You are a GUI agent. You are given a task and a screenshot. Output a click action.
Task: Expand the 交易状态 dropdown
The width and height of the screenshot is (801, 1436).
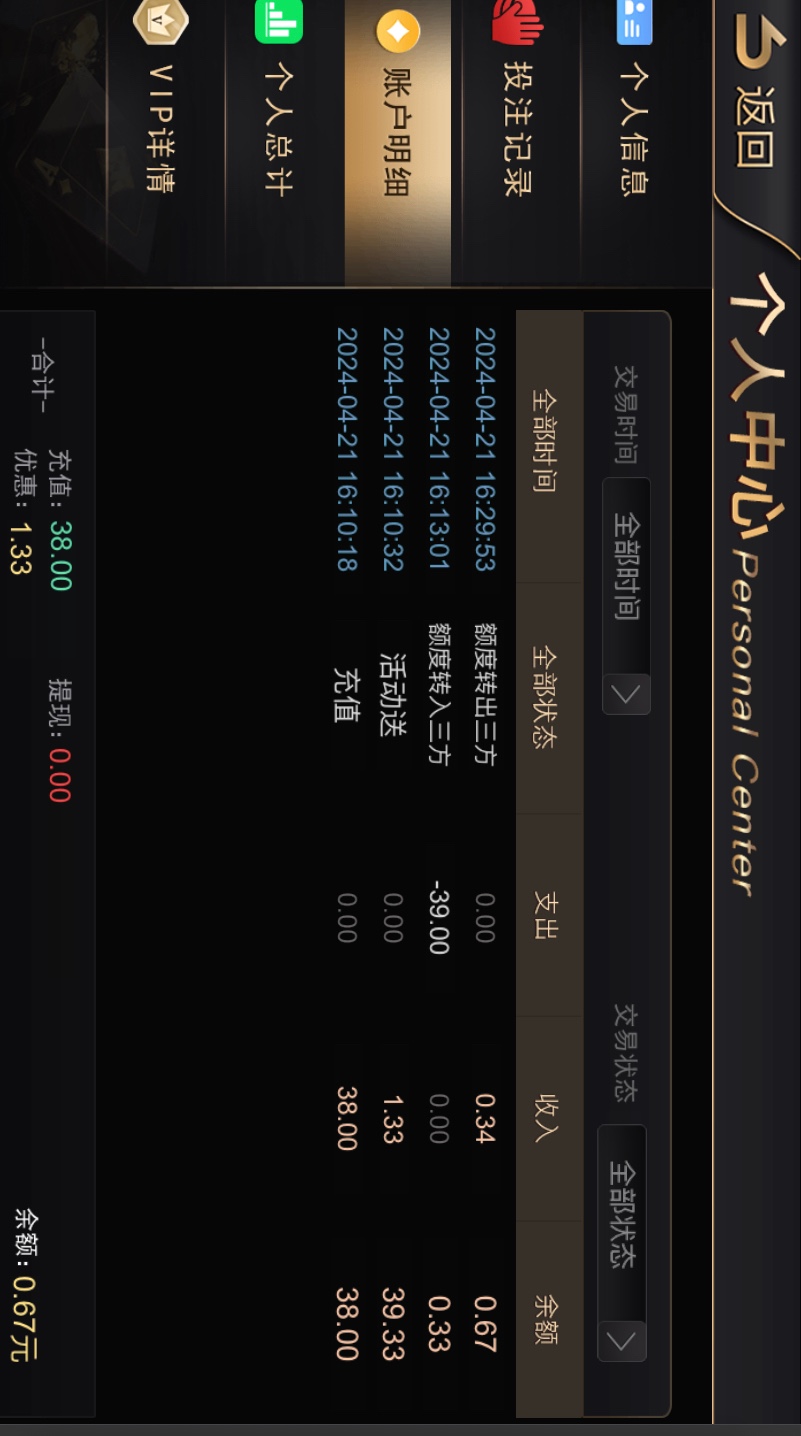pyautogui.click(x=622, y=1243)
